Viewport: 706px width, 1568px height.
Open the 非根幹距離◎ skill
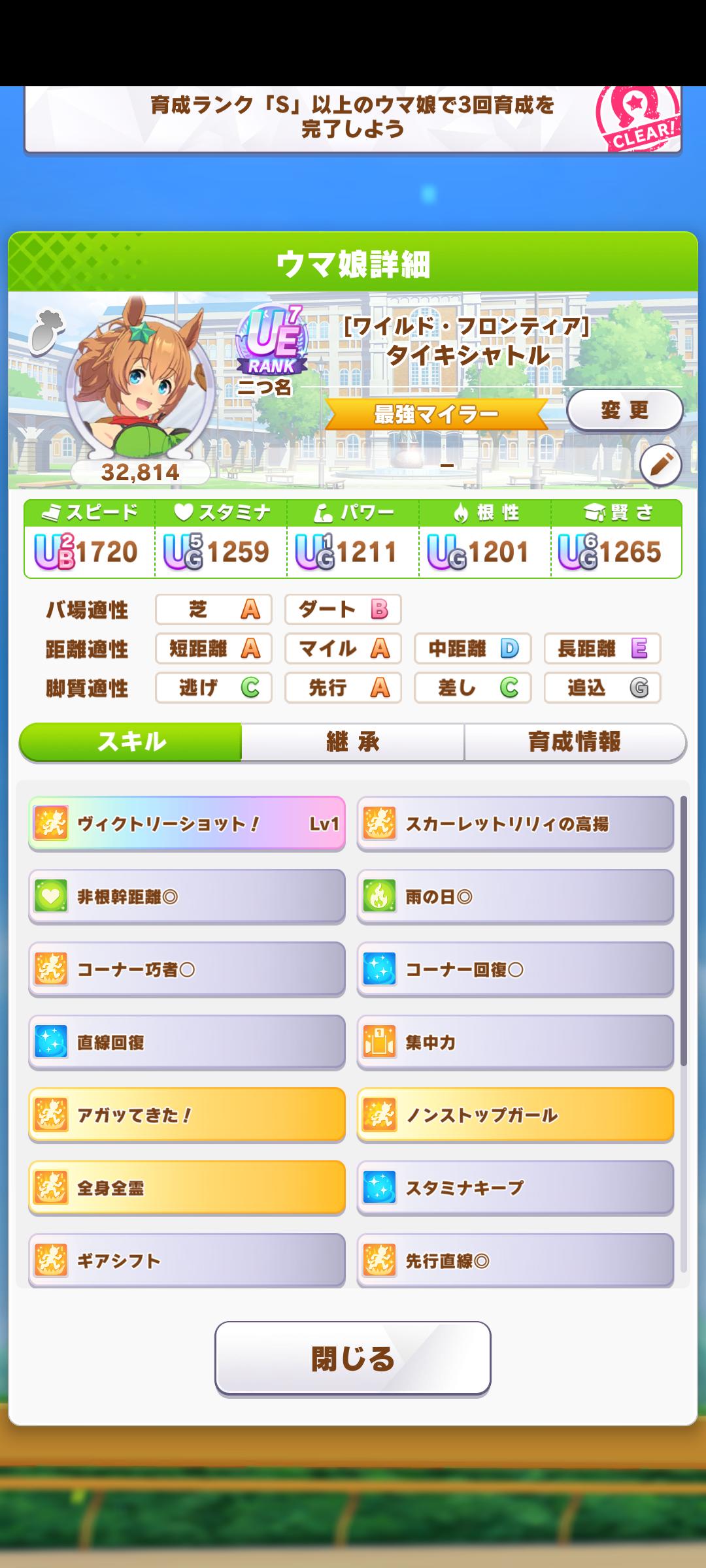click(x=187, y=896)
